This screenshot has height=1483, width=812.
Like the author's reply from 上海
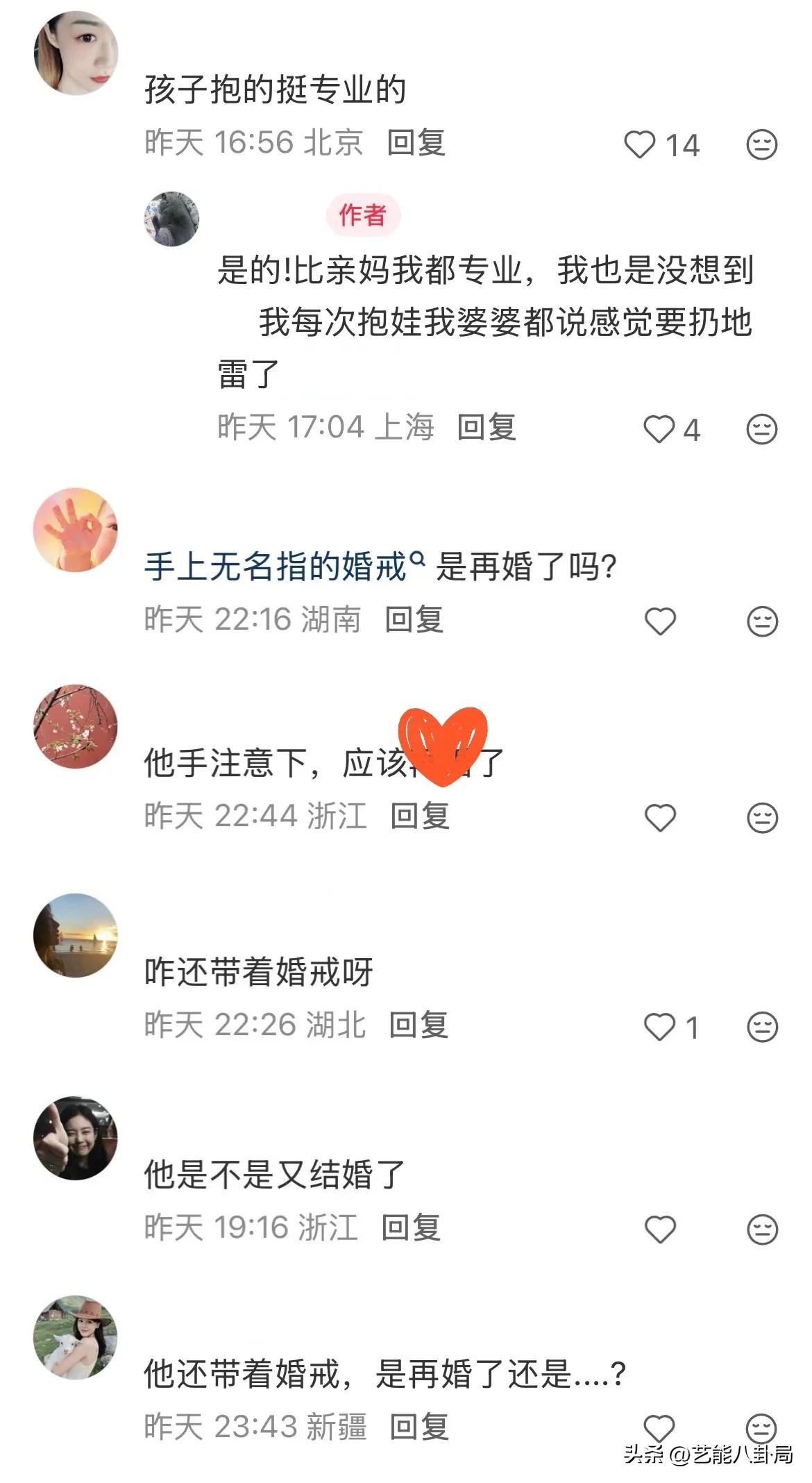click(x=659, y=429)
